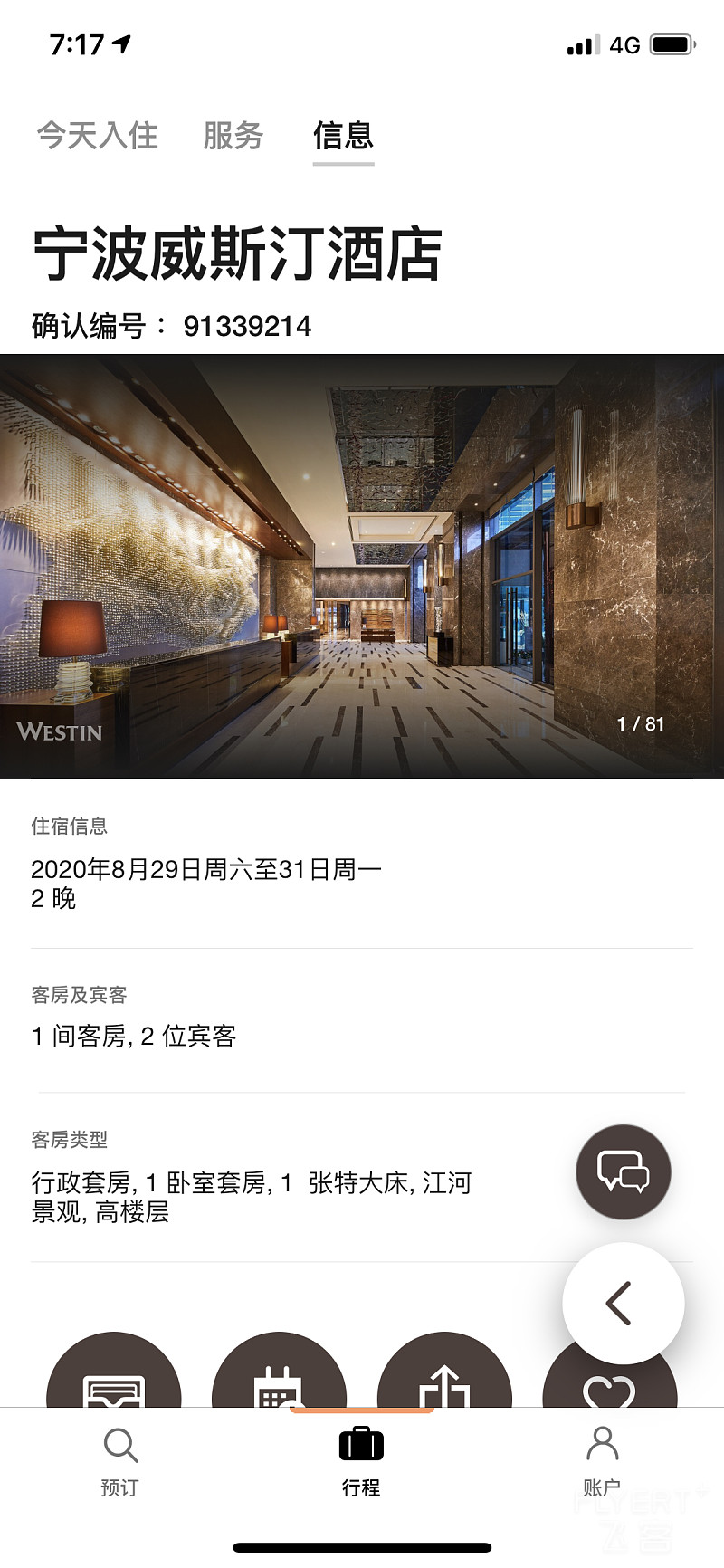Open the chat bubble button

point(624,1171)
